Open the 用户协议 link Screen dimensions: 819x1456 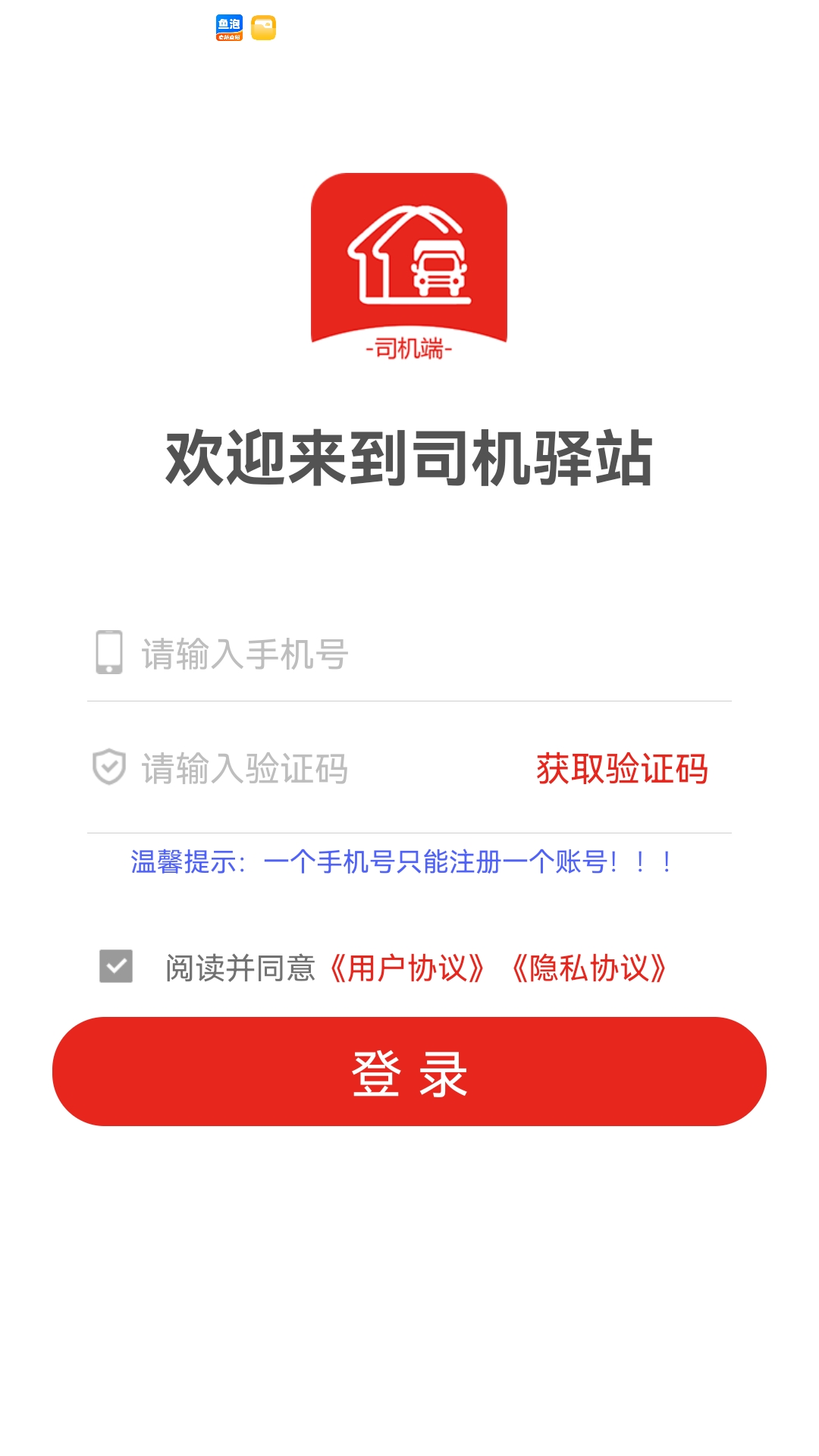[x=407, y=968]
